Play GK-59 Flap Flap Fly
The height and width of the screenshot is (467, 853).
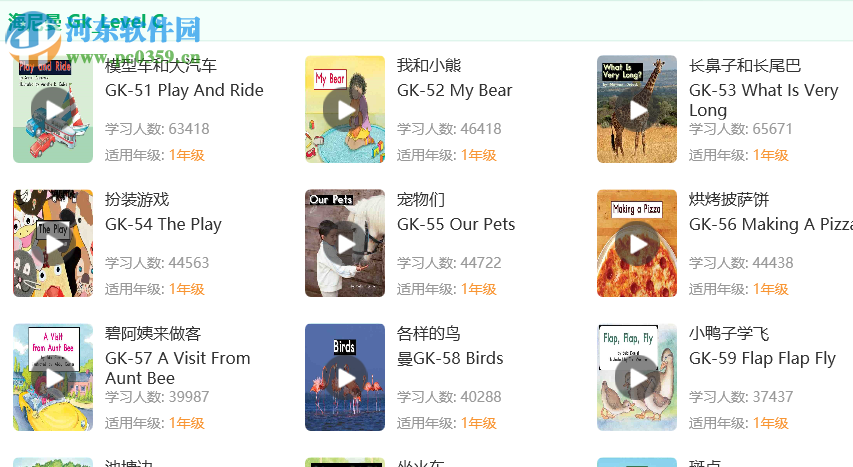pyautogui.click(x=637, y=378)
